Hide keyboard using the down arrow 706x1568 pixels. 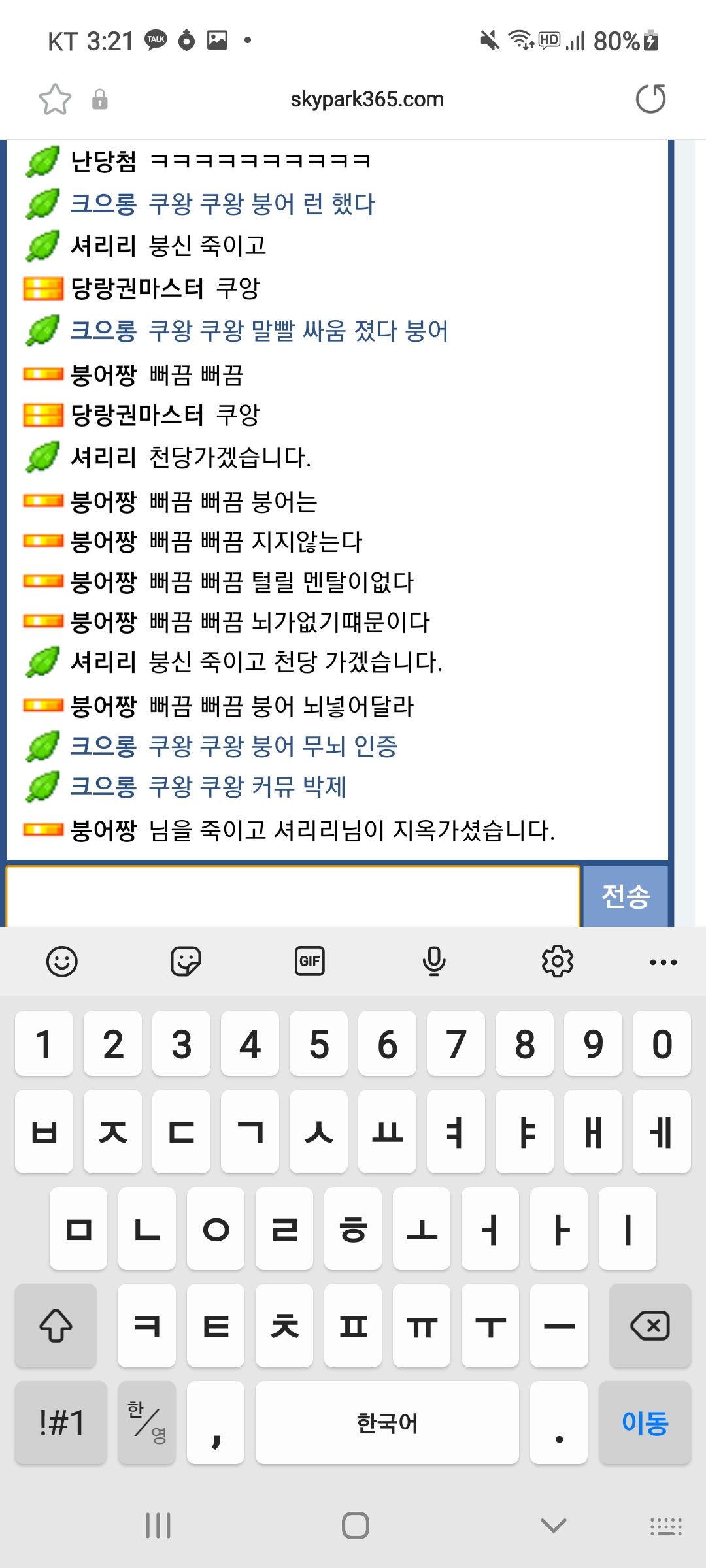click(553, 1526)
